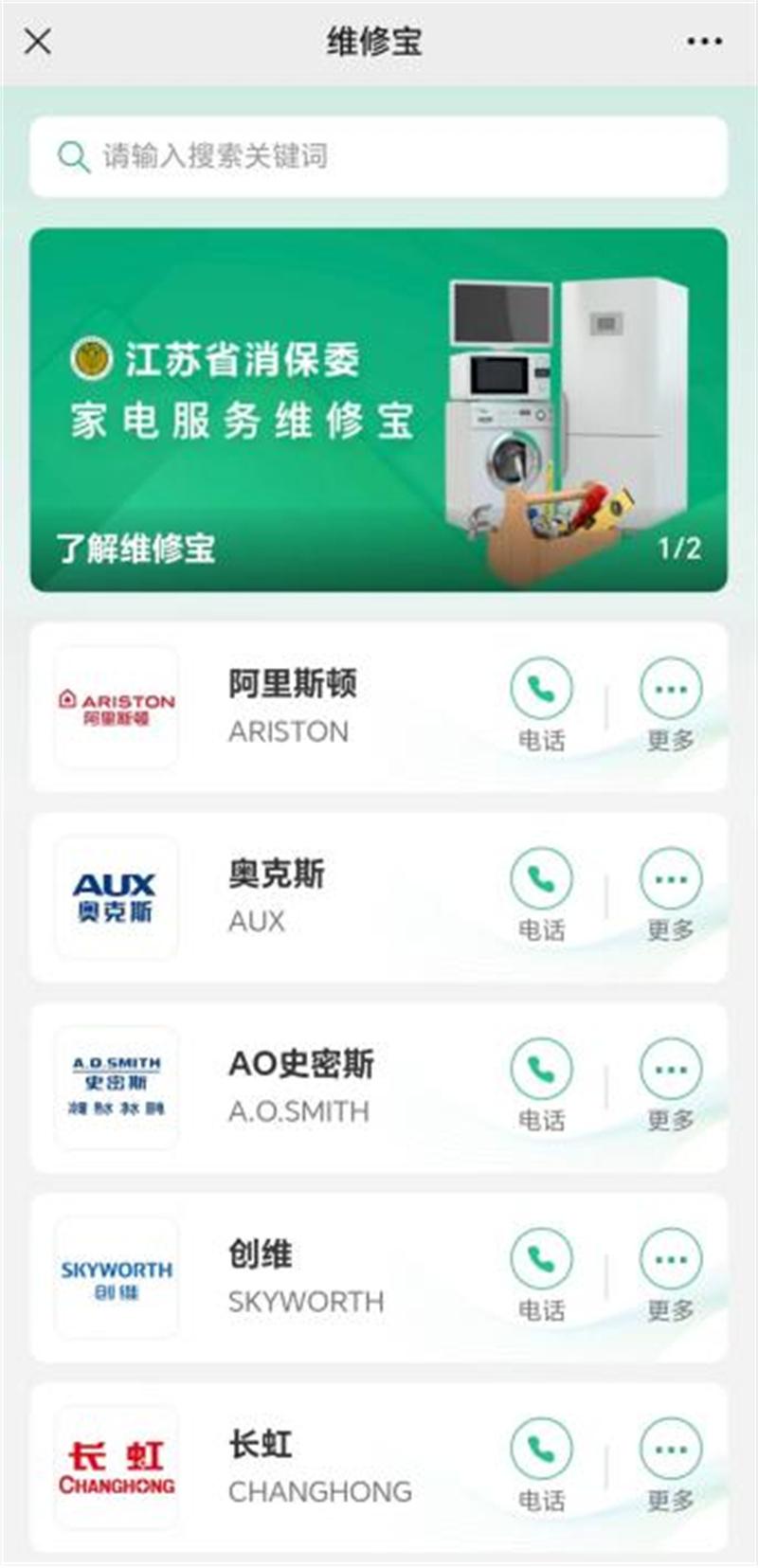Call 奥克斯 AUX service phone
Screen dimensions: 758x1568
point(542,895)
